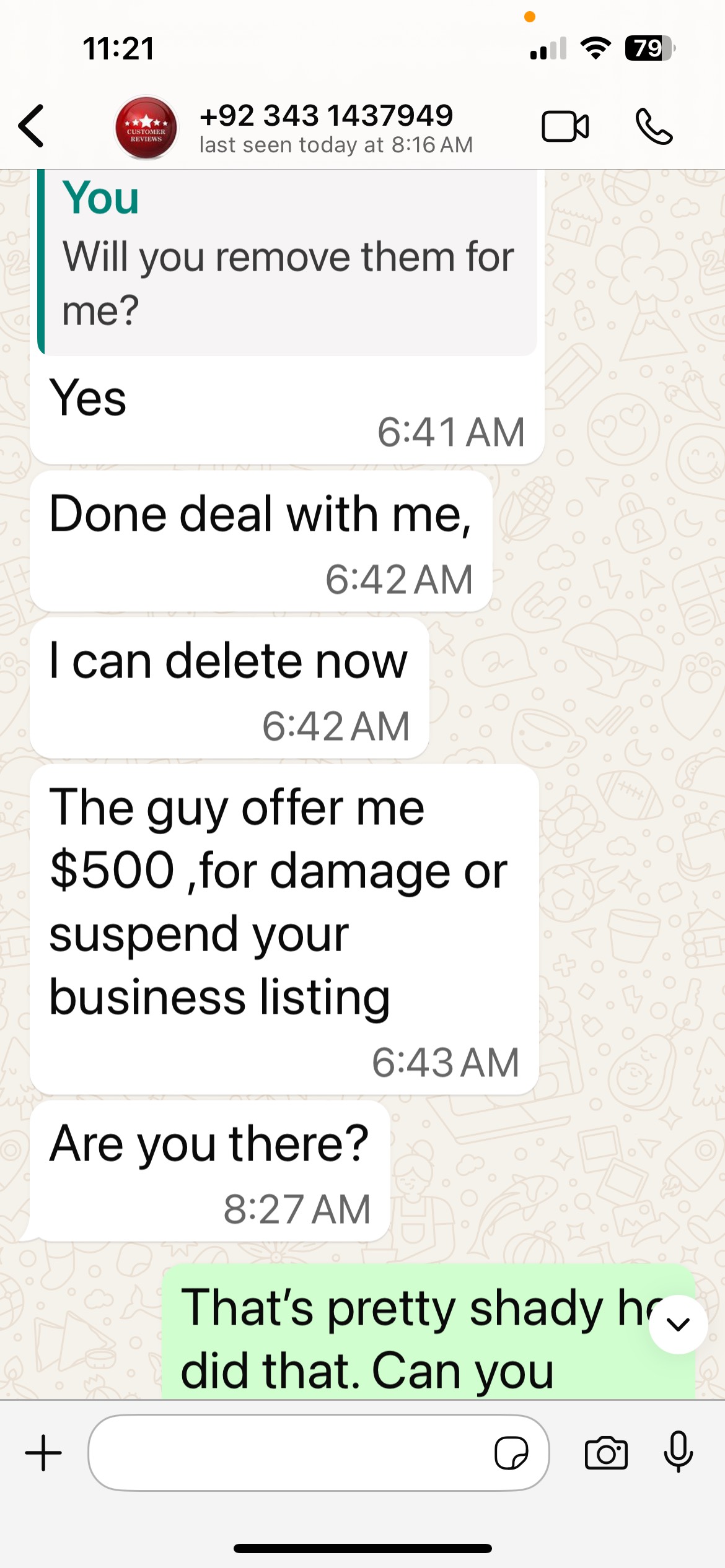This screenshot has width=725, height=1568.
Task: Go back to the chats list
Action: tap(32, 126)
